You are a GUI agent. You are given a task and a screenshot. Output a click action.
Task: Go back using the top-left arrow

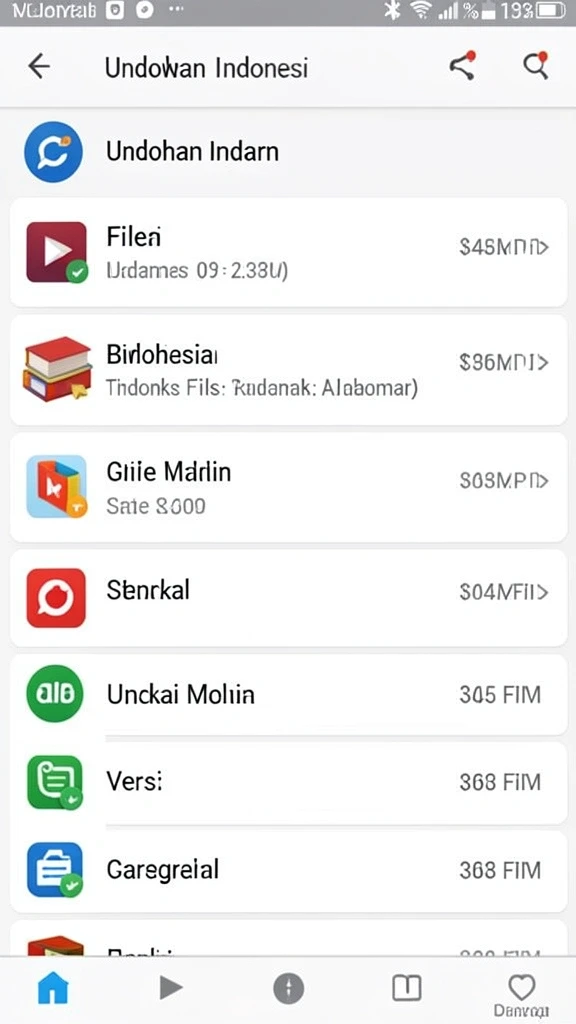[x=39, y=67]
